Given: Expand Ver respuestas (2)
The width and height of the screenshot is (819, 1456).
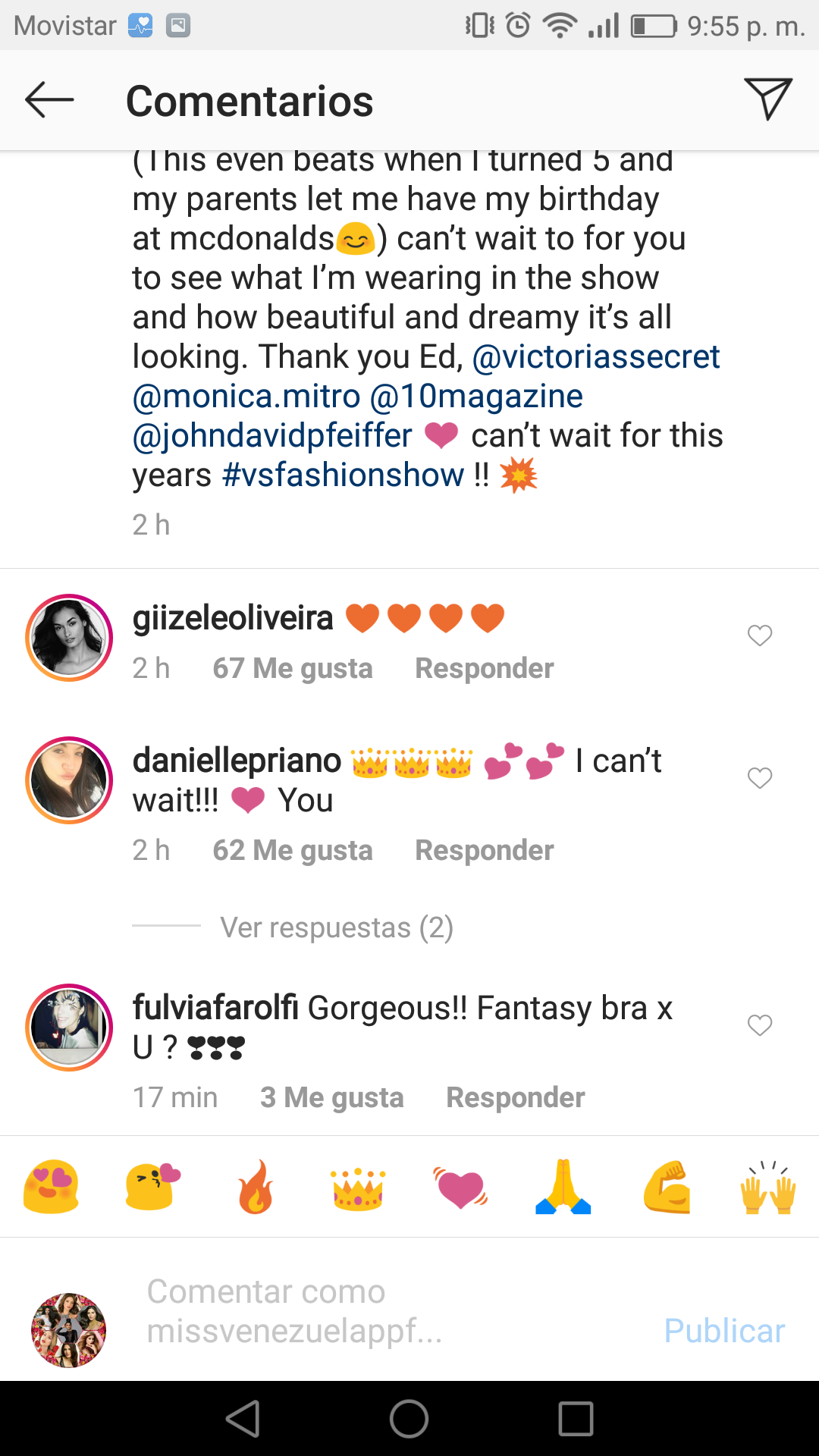Looking at the screenshot, I should [337, 927].
